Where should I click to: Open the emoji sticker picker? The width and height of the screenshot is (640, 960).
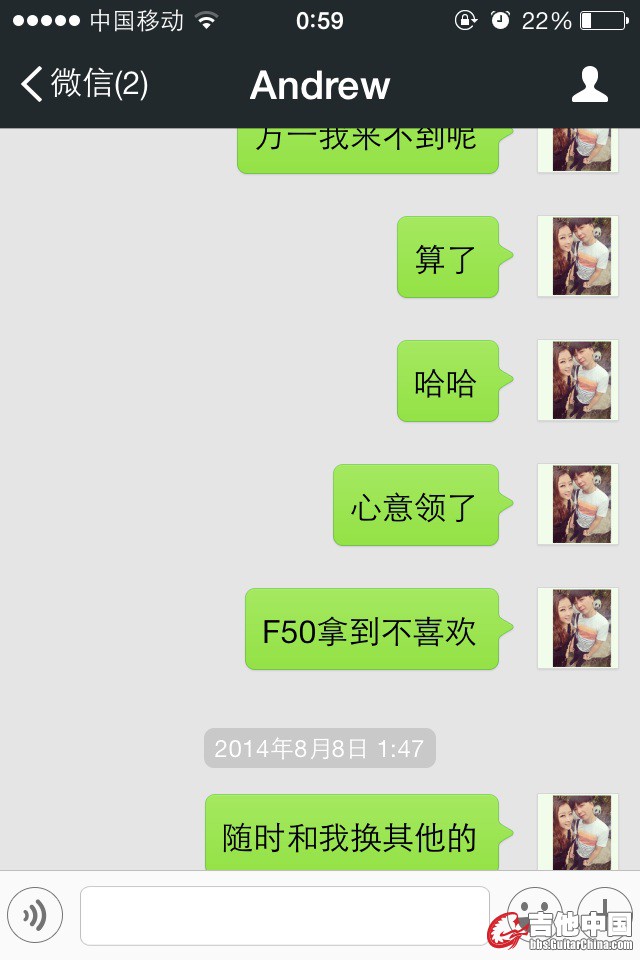coord(534,910)
